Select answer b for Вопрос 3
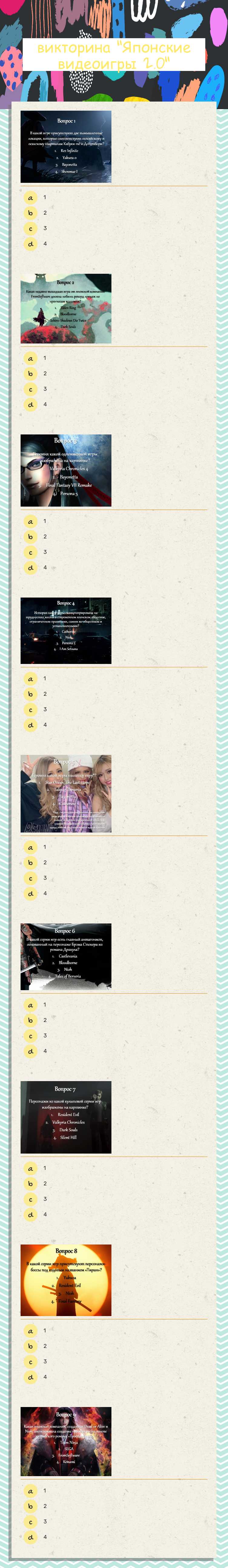Screen dimensions: 228x1568 click(x=30, y=537)
